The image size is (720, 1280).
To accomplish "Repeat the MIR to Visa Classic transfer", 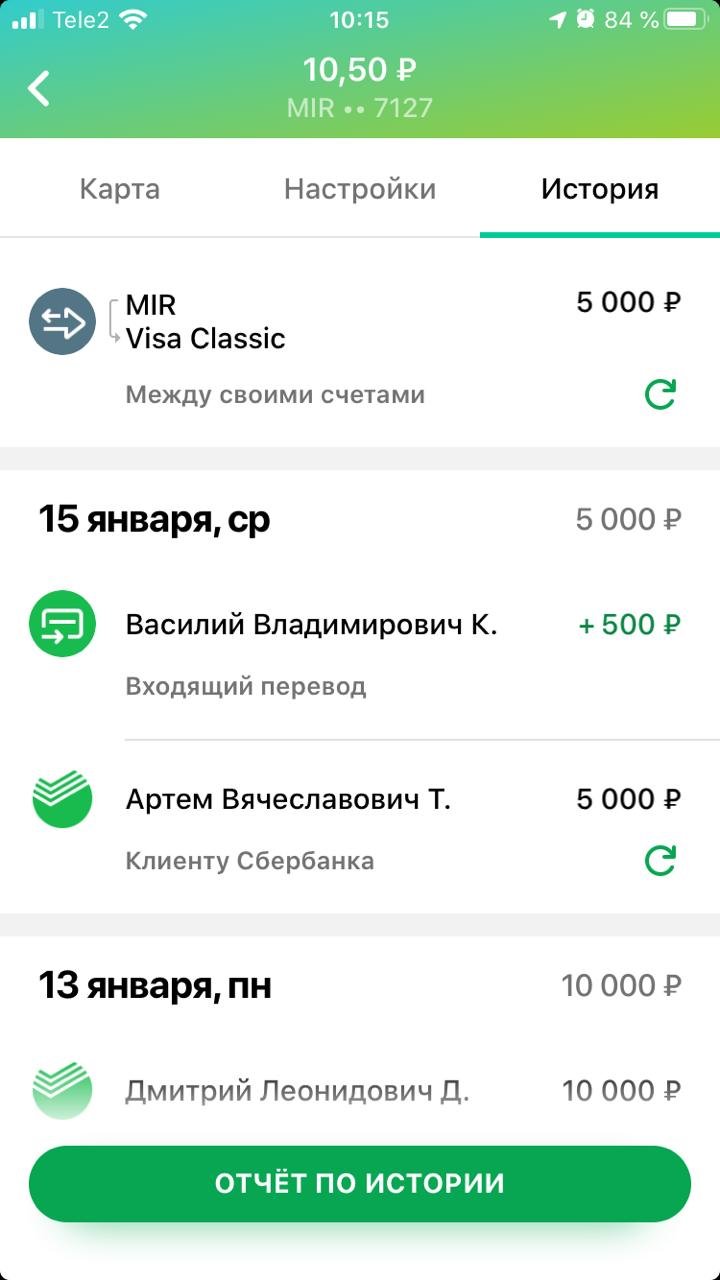I will tap(660, 395).
